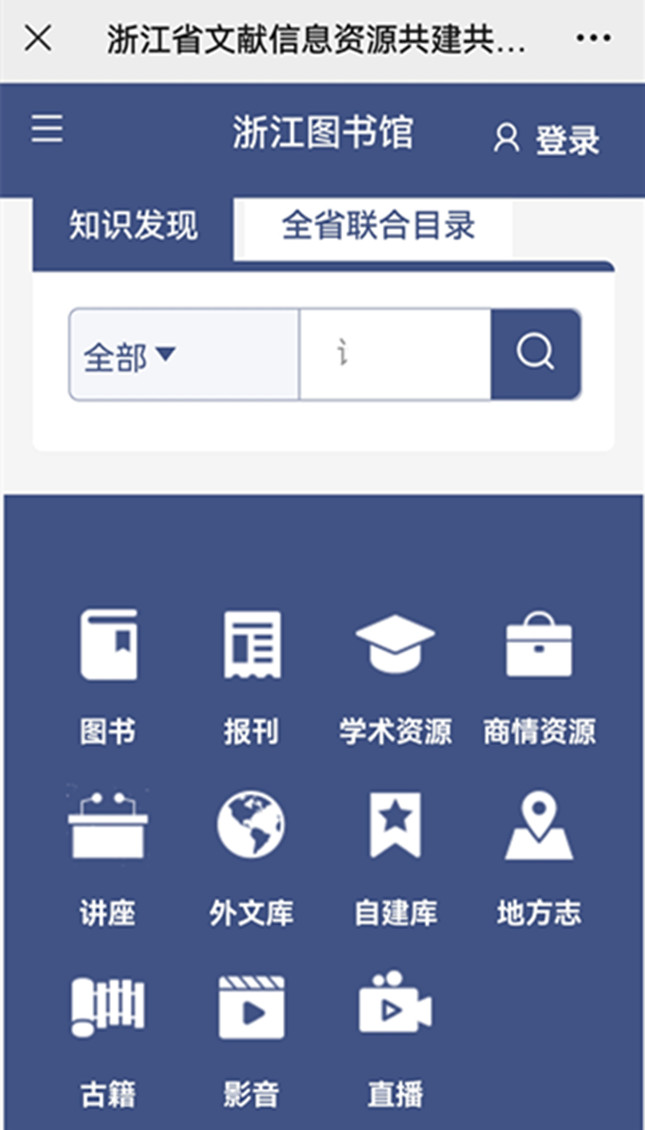
Task: Tap 登录 to log in
Action: pos(547,139)
